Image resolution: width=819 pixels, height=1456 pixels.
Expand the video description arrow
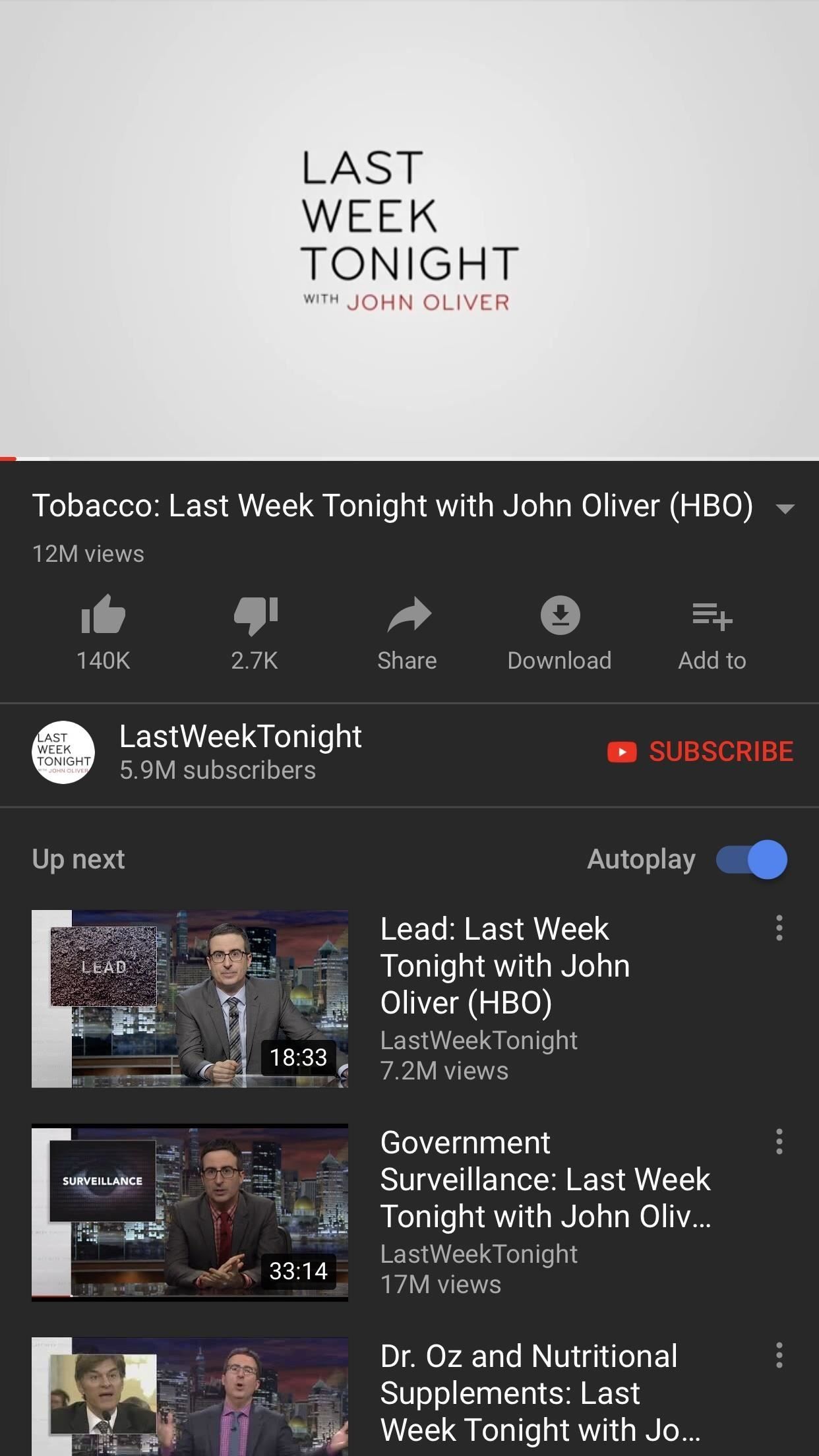(x=785, y=508)
